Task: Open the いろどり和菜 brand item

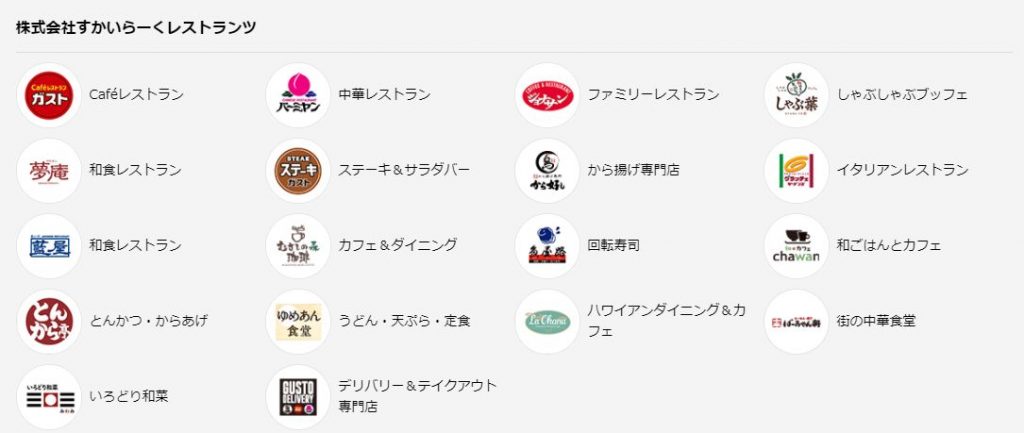Action: (x=49, y=397)
